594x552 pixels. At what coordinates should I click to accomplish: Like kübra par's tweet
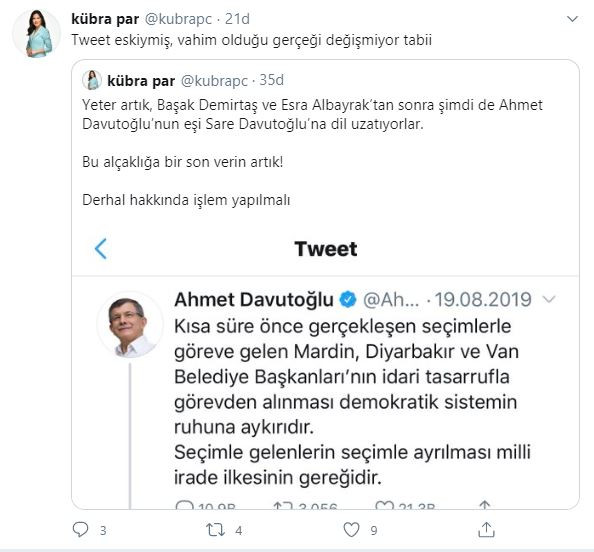point(351,530)
